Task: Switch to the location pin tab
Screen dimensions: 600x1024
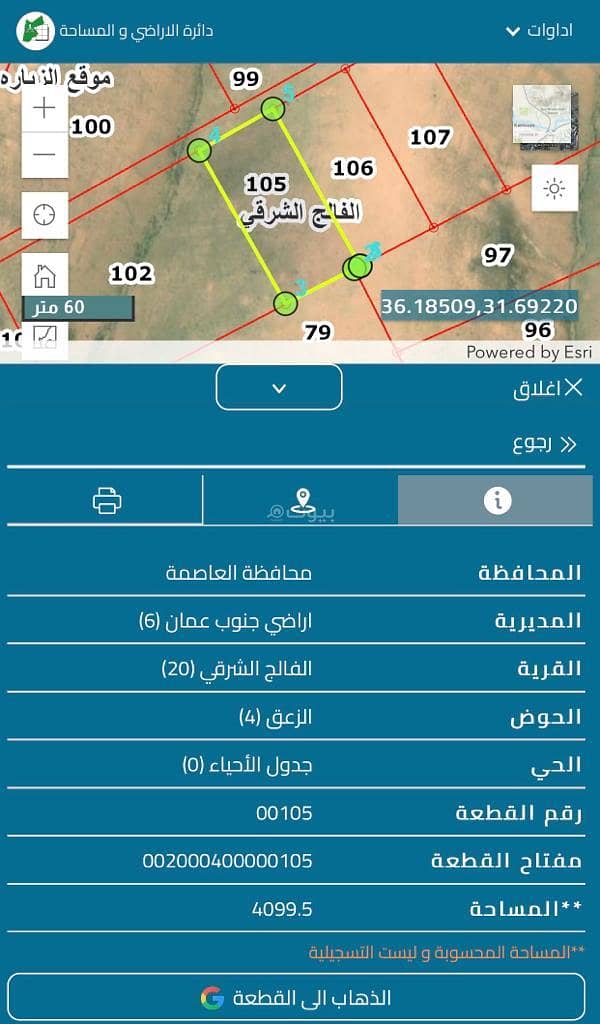Action: (300, 500)
